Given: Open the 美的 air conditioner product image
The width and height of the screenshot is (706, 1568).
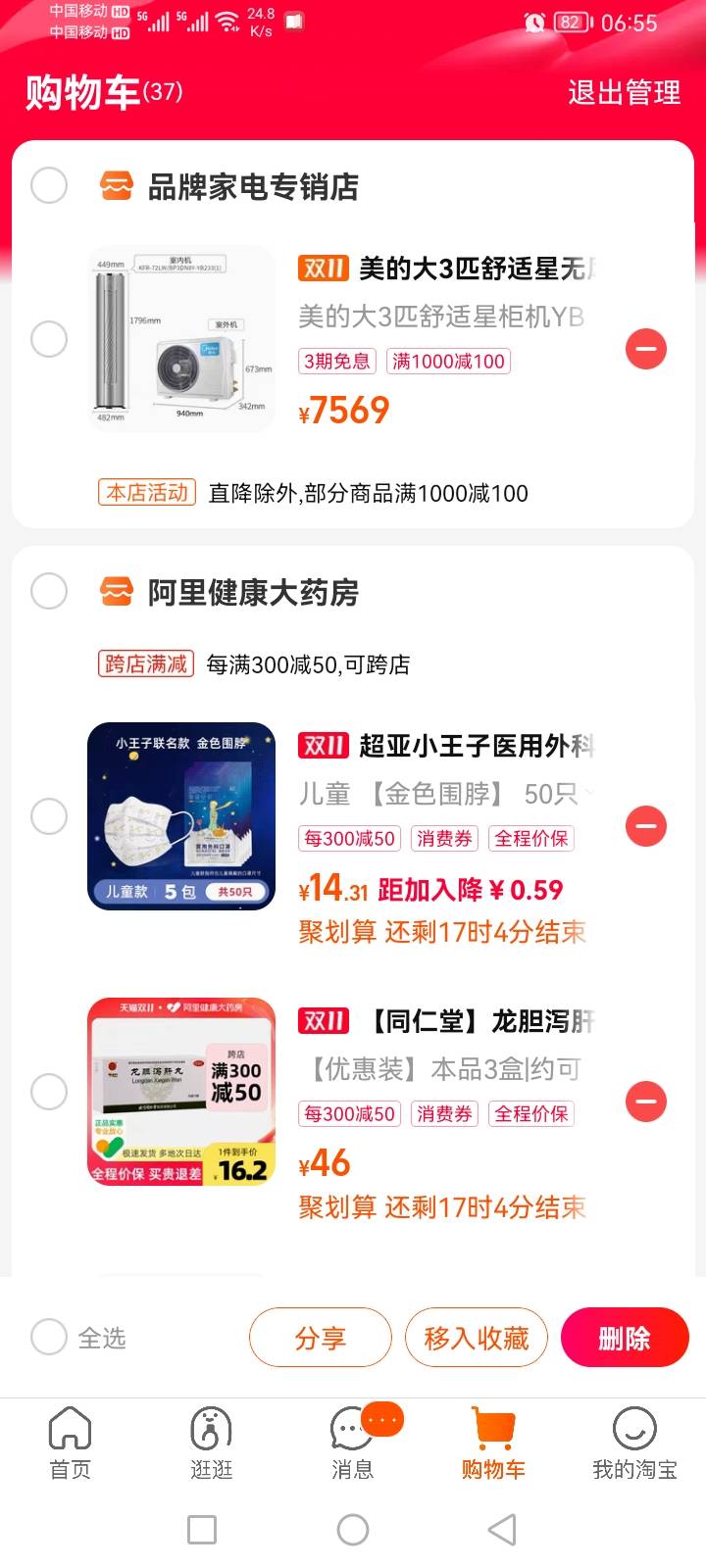Looking at the screenshot, I should pyautogui.click(x=181, y=339).
